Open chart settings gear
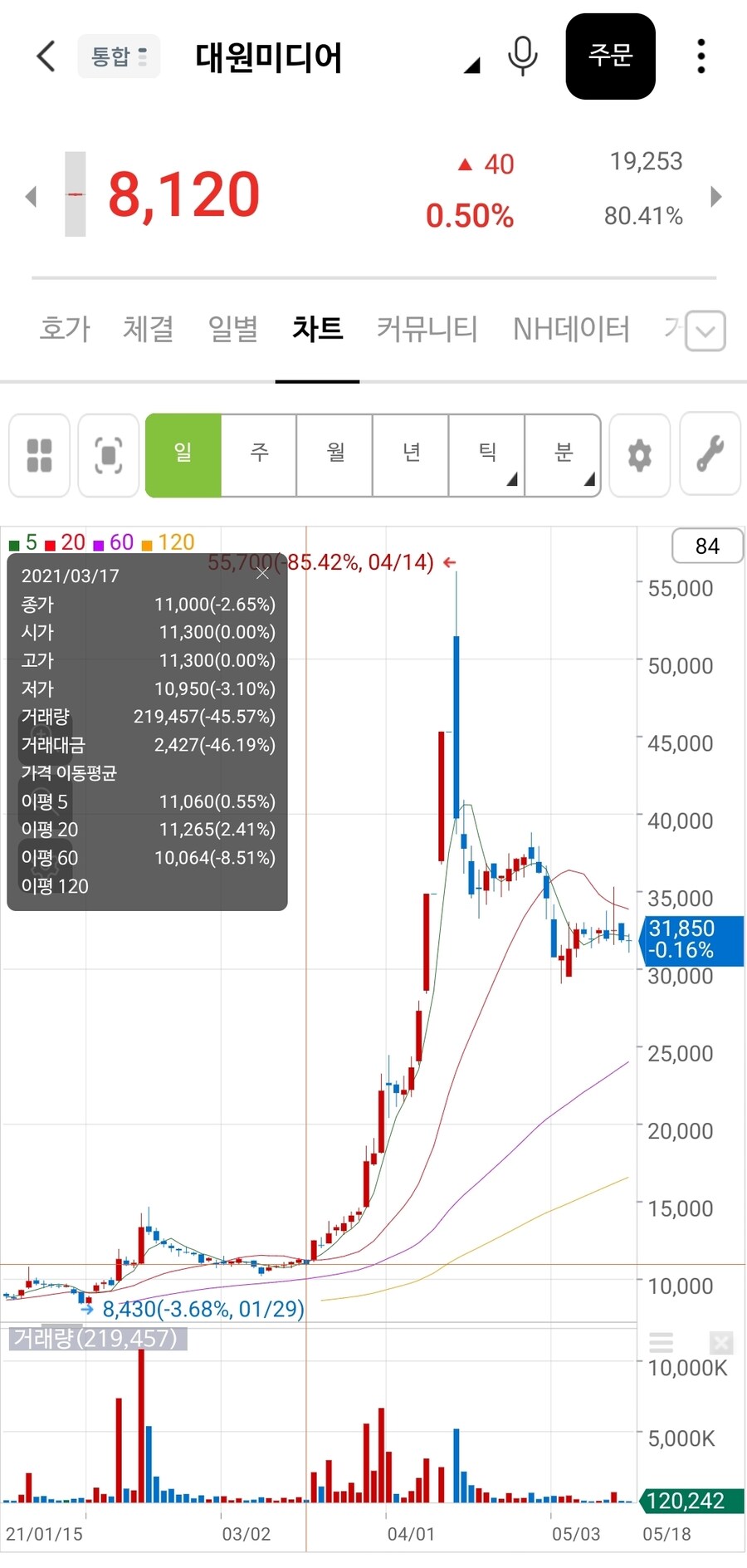 [x=639, y=455]
